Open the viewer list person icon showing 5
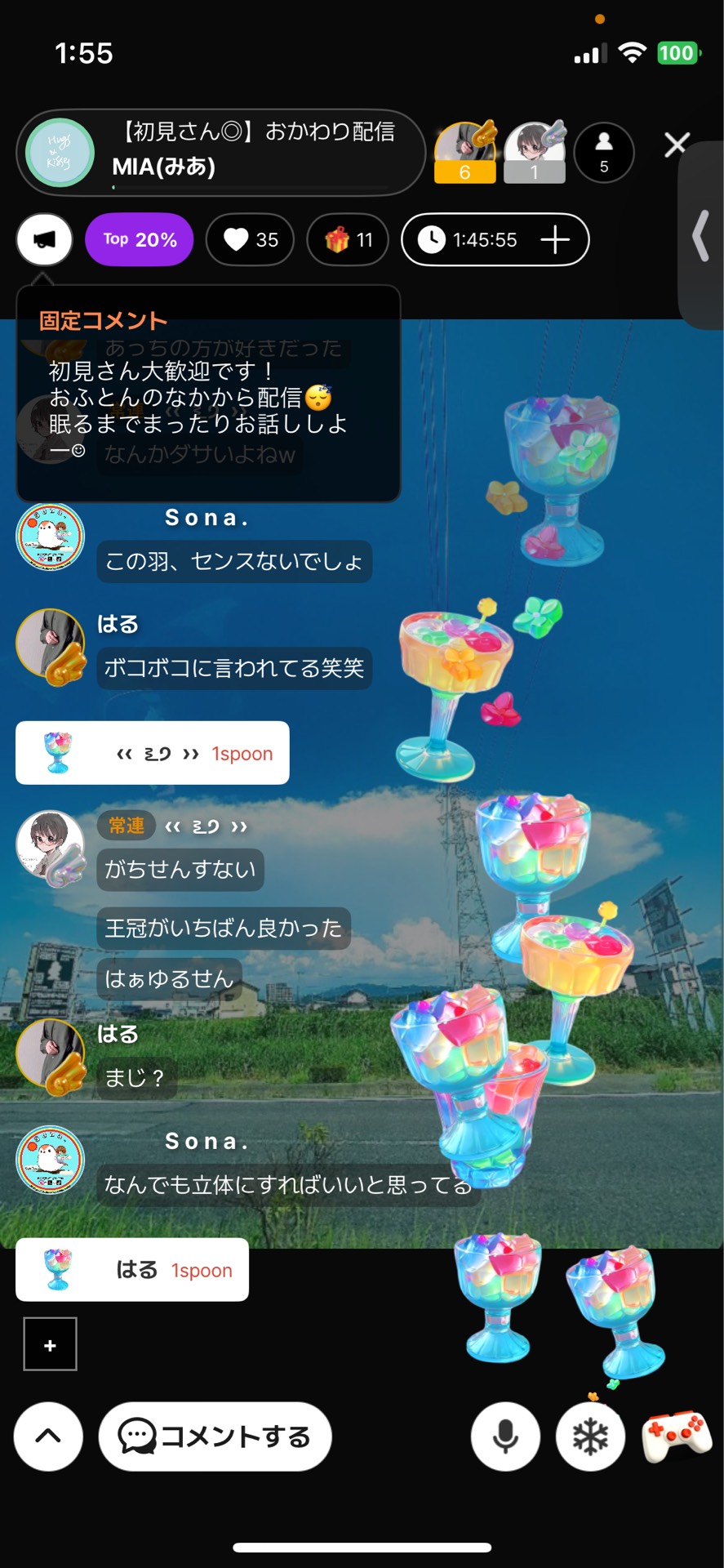The width and height of the screenshot is (724, 1568). click(603, 154)
